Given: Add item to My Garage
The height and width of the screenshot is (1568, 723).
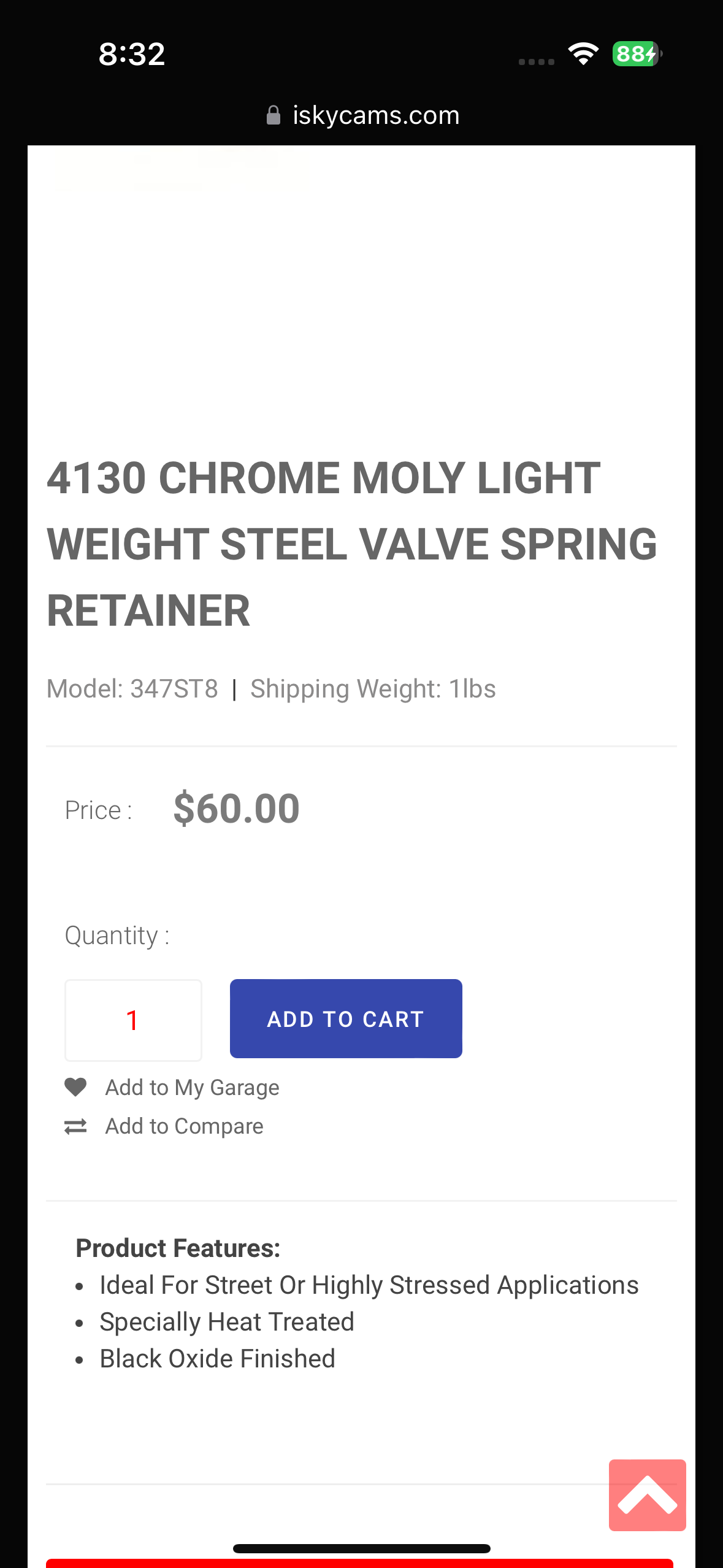Looking at the screenshot, I should [x=191, y=1088].
